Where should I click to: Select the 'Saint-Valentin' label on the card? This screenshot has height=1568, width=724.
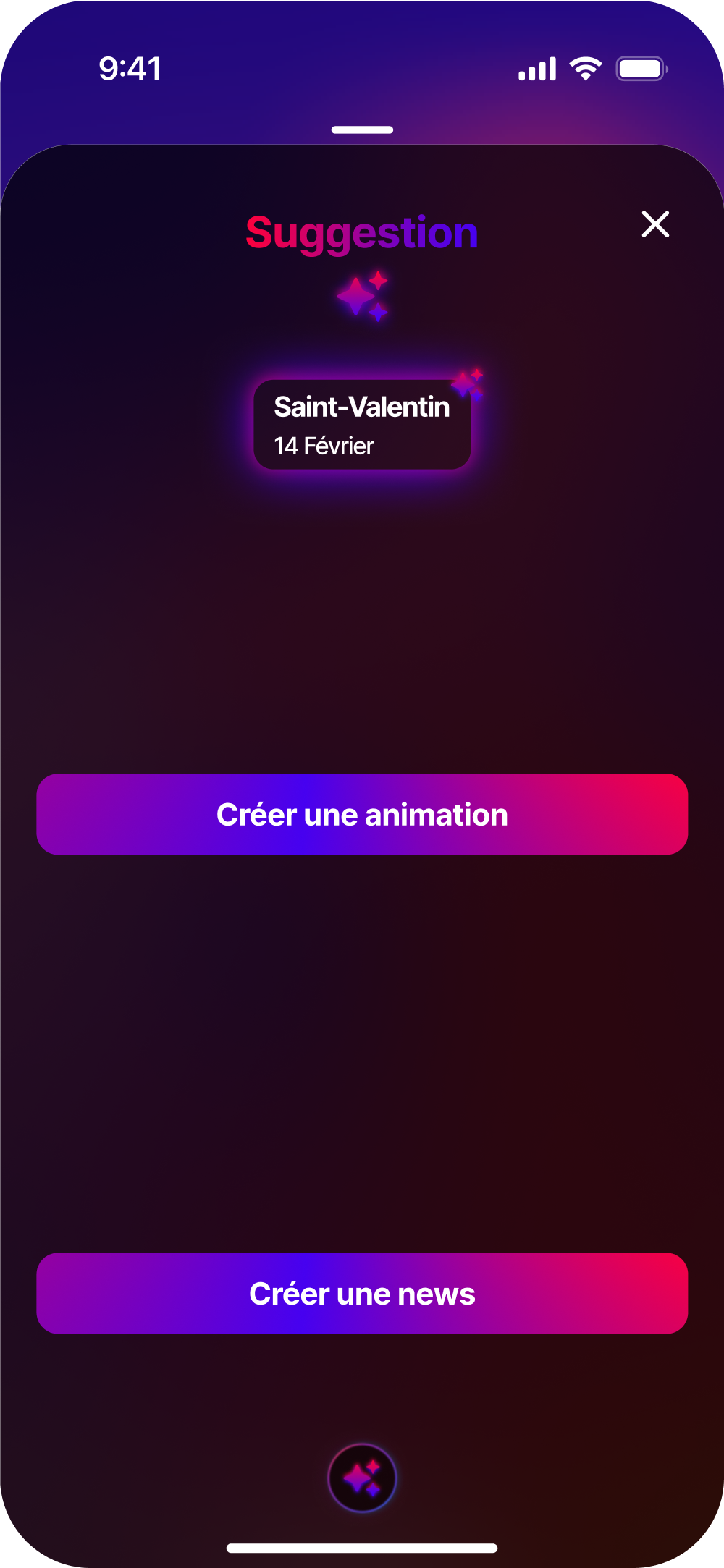point(362,407)
